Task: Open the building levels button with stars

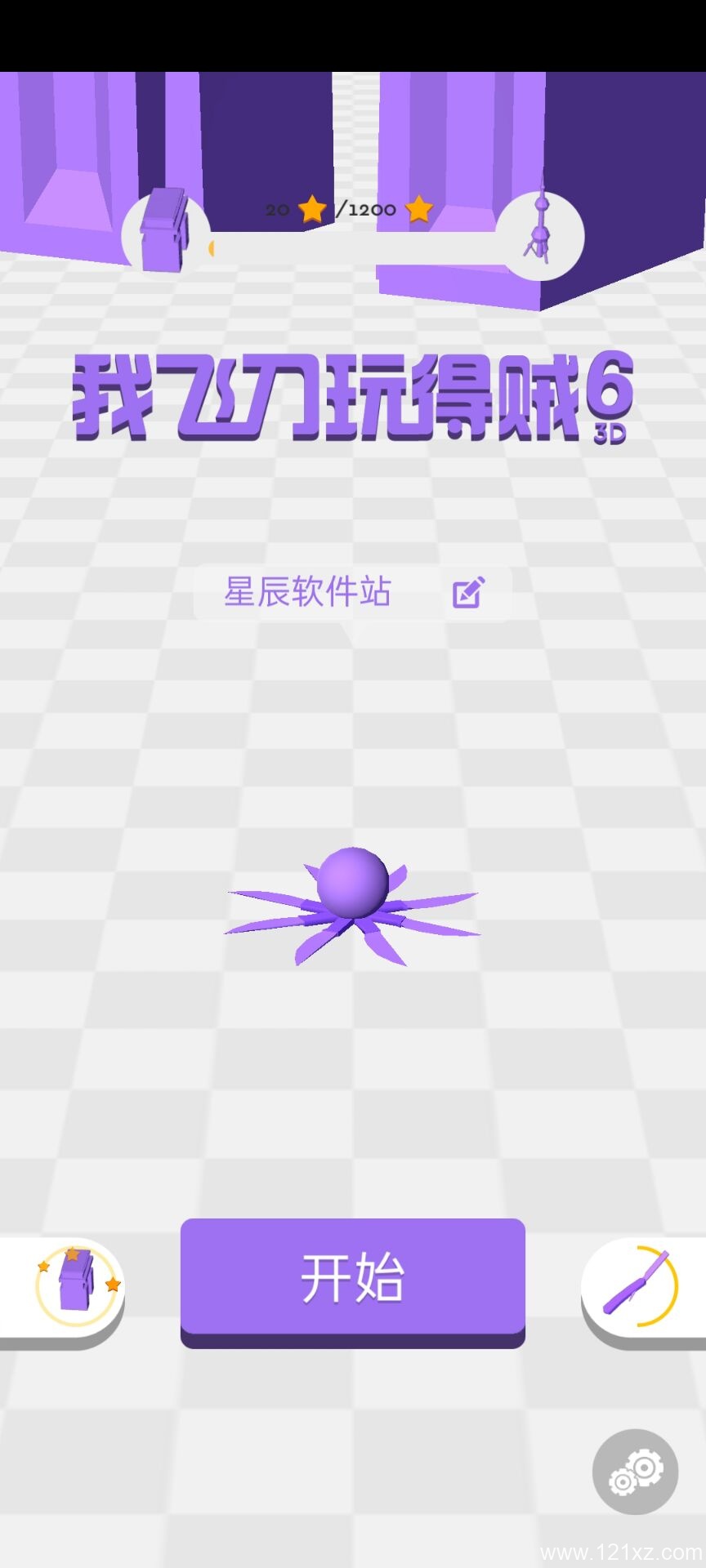Action: [75, 1285]
